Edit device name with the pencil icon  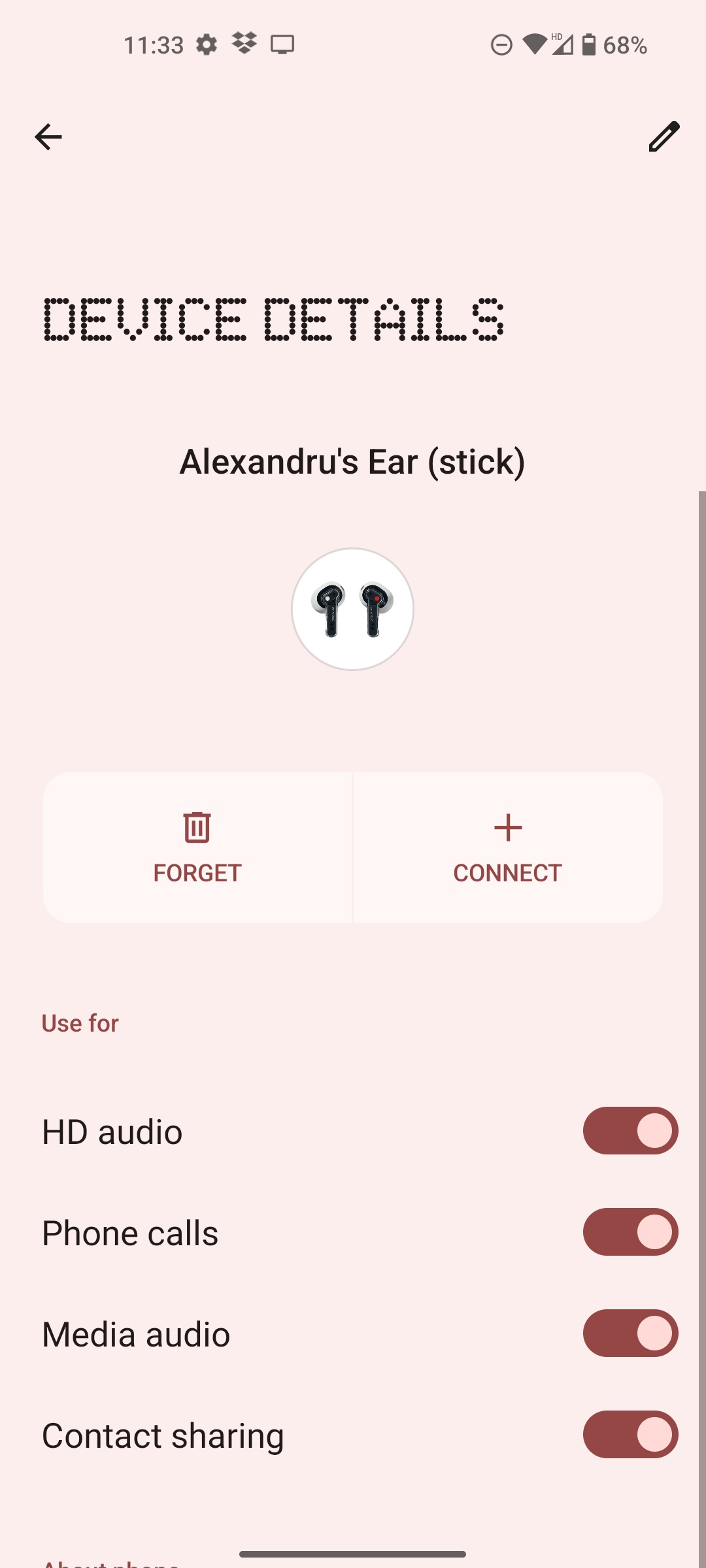664,137
